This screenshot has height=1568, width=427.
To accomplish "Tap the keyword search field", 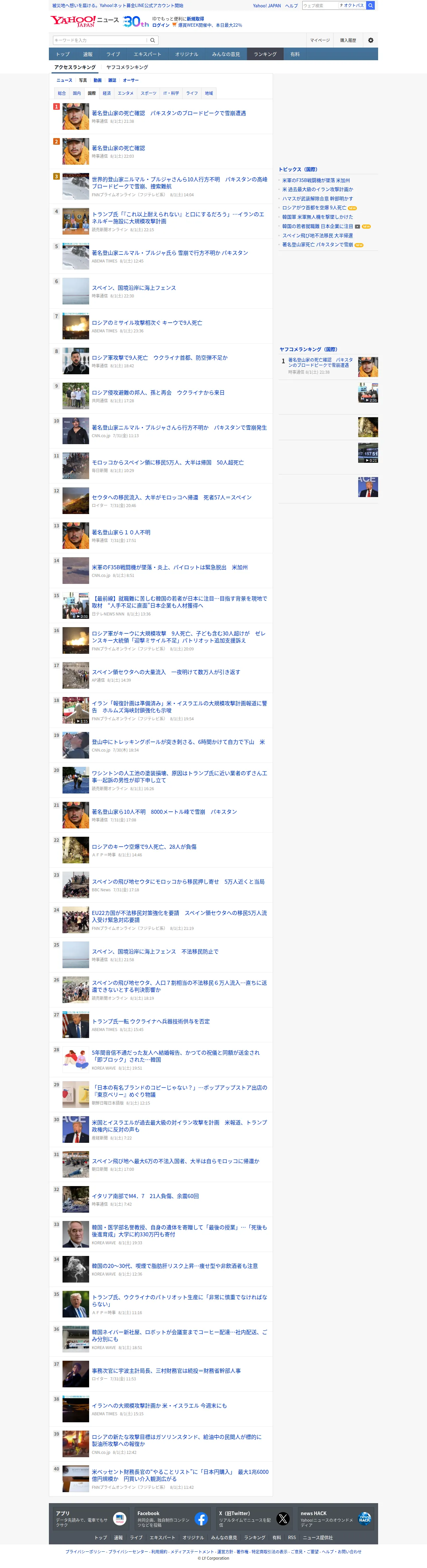I will (x=100, y=40).
